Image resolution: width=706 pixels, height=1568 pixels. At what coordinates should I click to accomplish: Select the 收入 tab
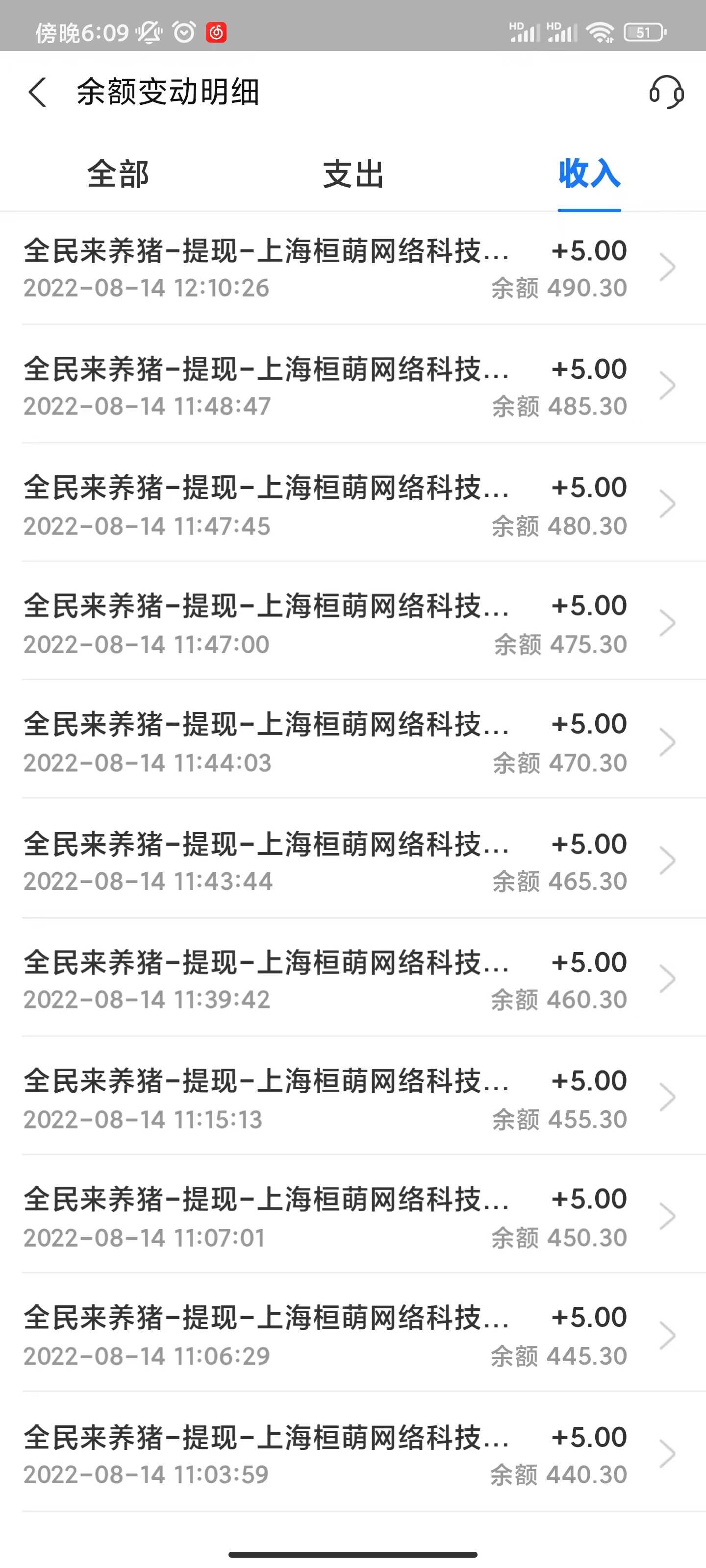coord(589,175)
